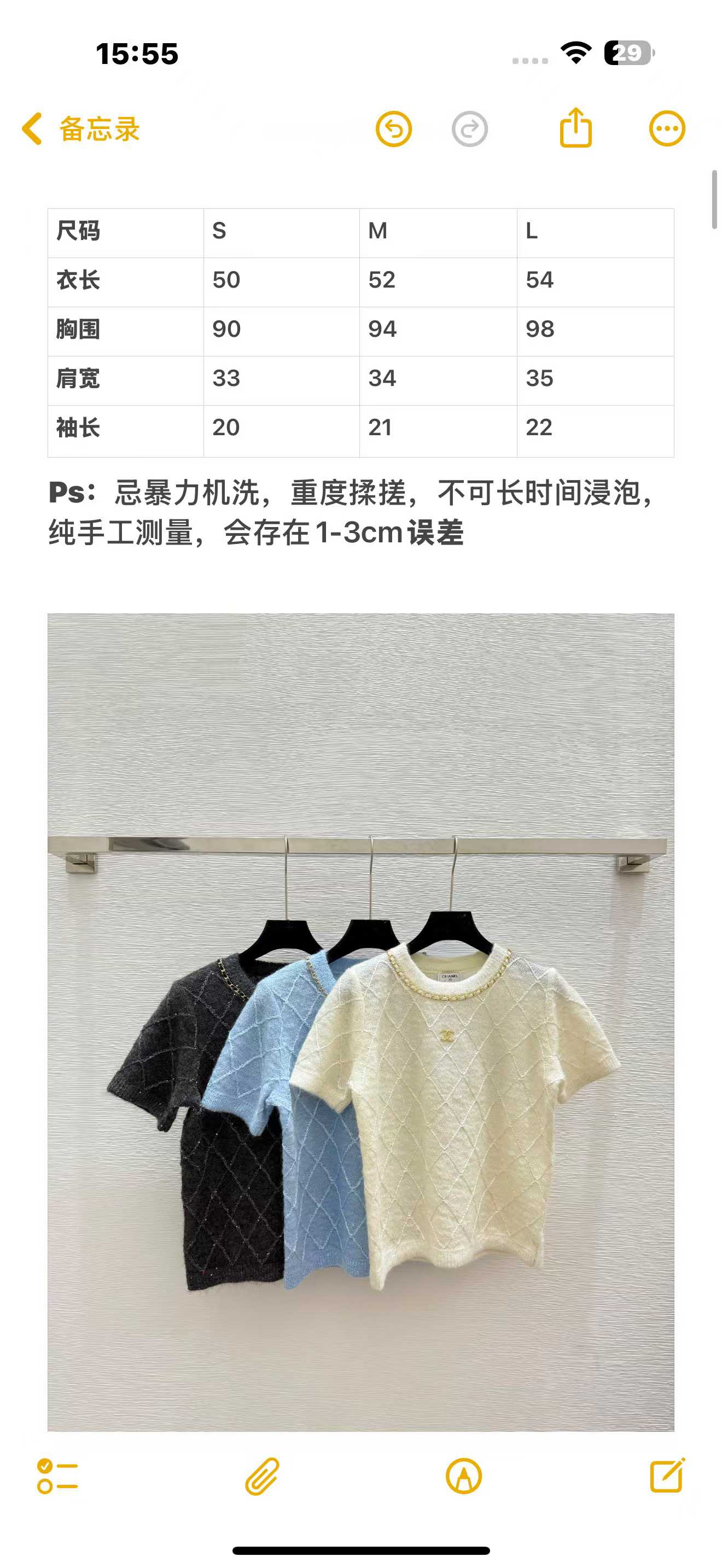Image resolution: width=722 pixels, height=1568 pixels.
Task: Open the more options menu
Action: click(667, 128)
